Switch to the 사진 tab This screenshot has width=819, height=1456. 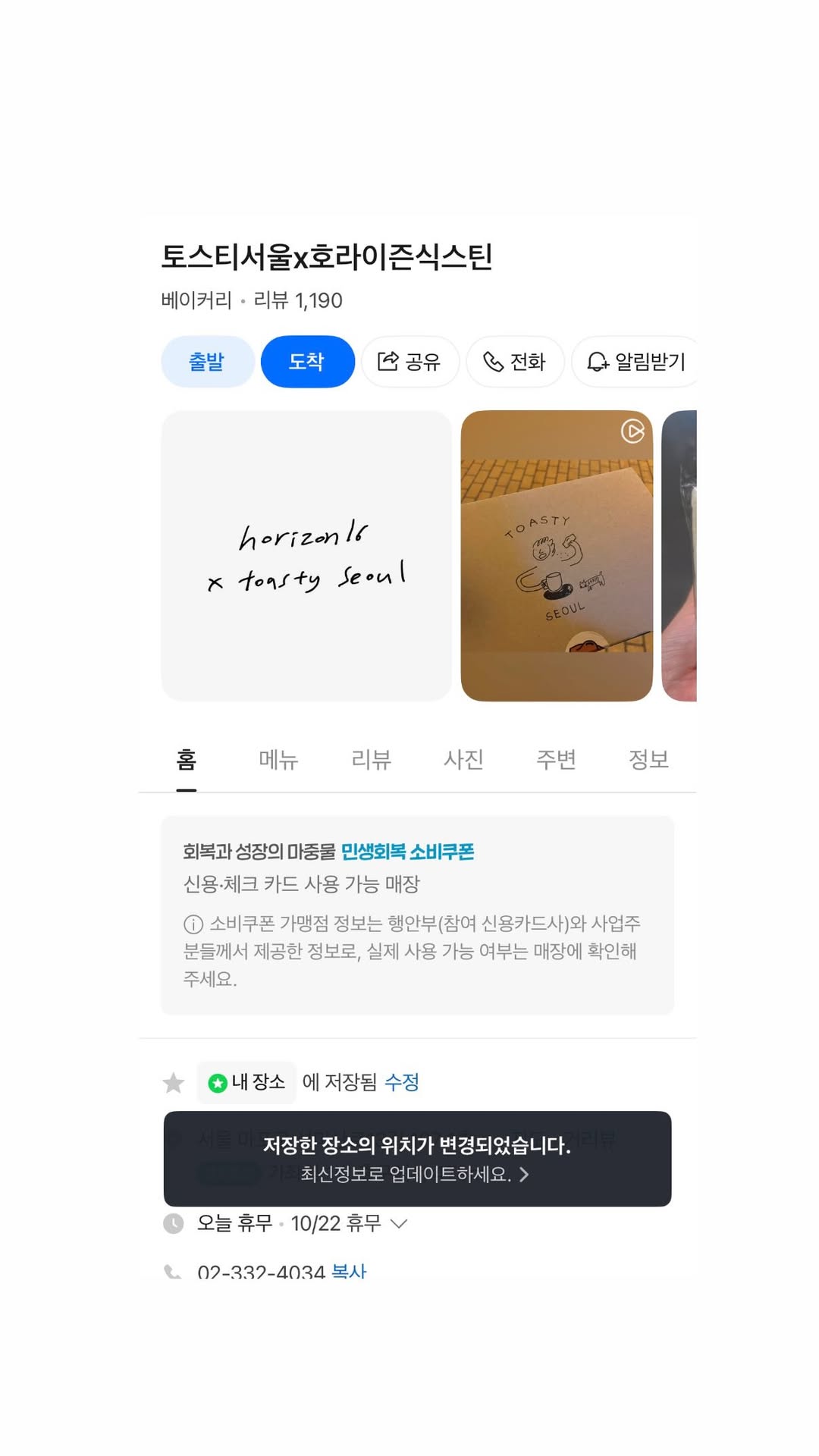[x=463, y=759]
